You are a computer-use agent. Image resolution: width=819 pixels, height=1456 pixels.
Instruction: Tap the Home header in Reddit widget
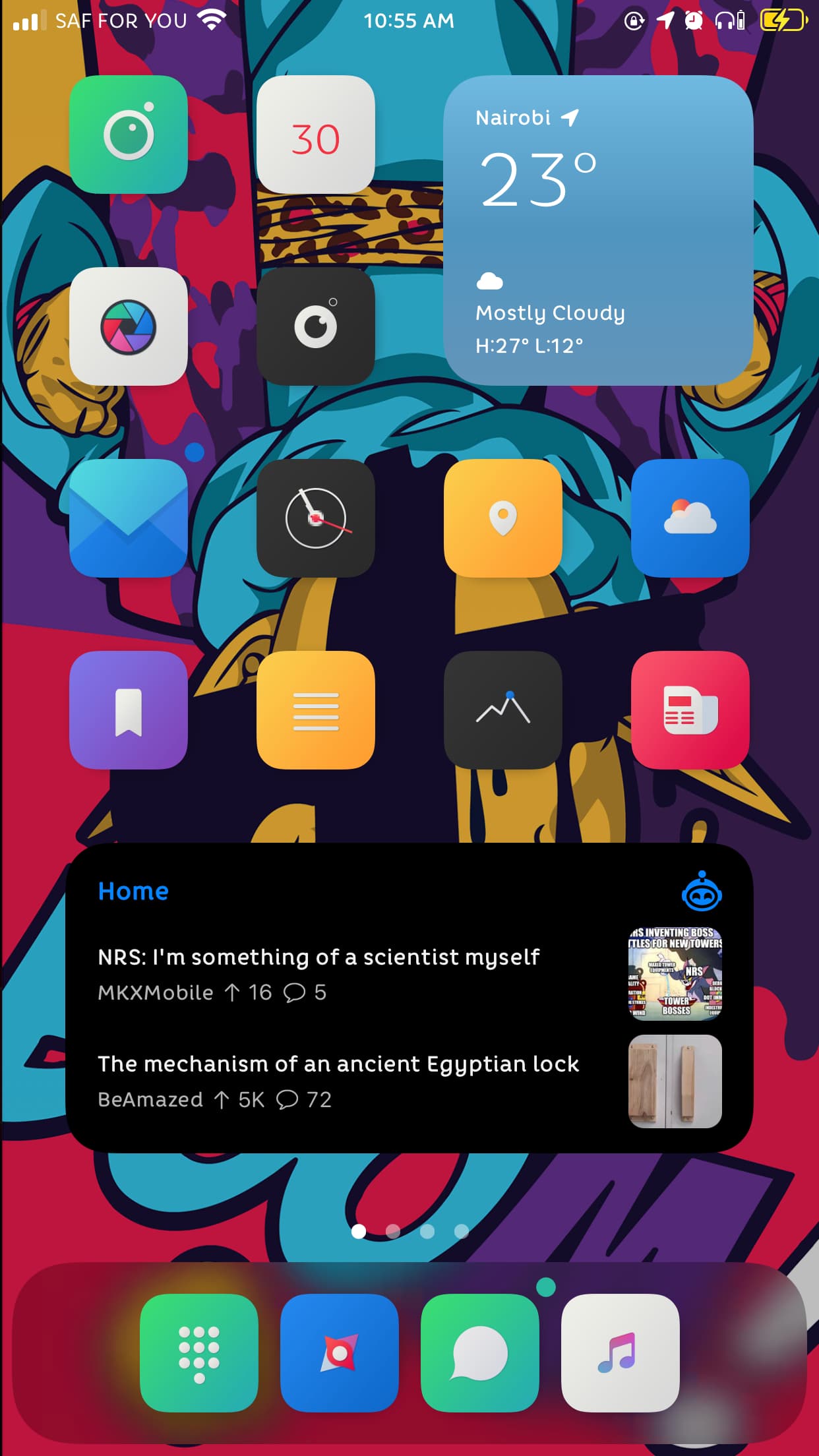(133, 892)
